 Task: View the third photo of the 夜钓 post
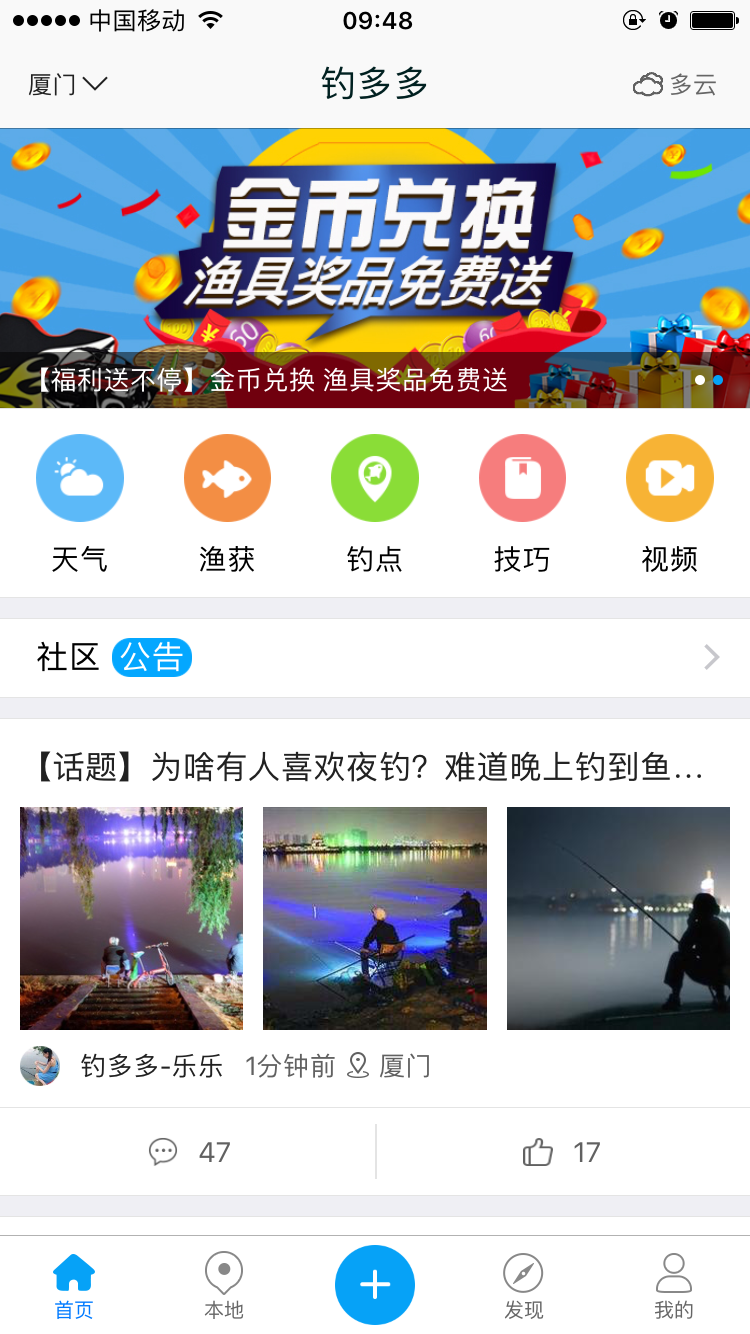click(x=618, y=918)
